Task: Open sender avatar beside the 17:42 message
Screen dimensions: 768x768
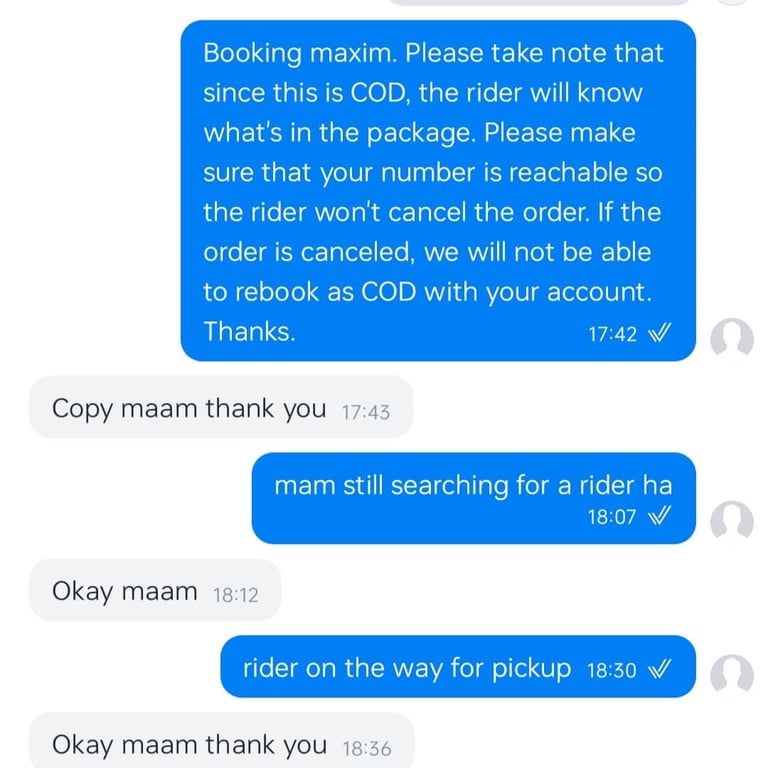Action: coord(732,339)
